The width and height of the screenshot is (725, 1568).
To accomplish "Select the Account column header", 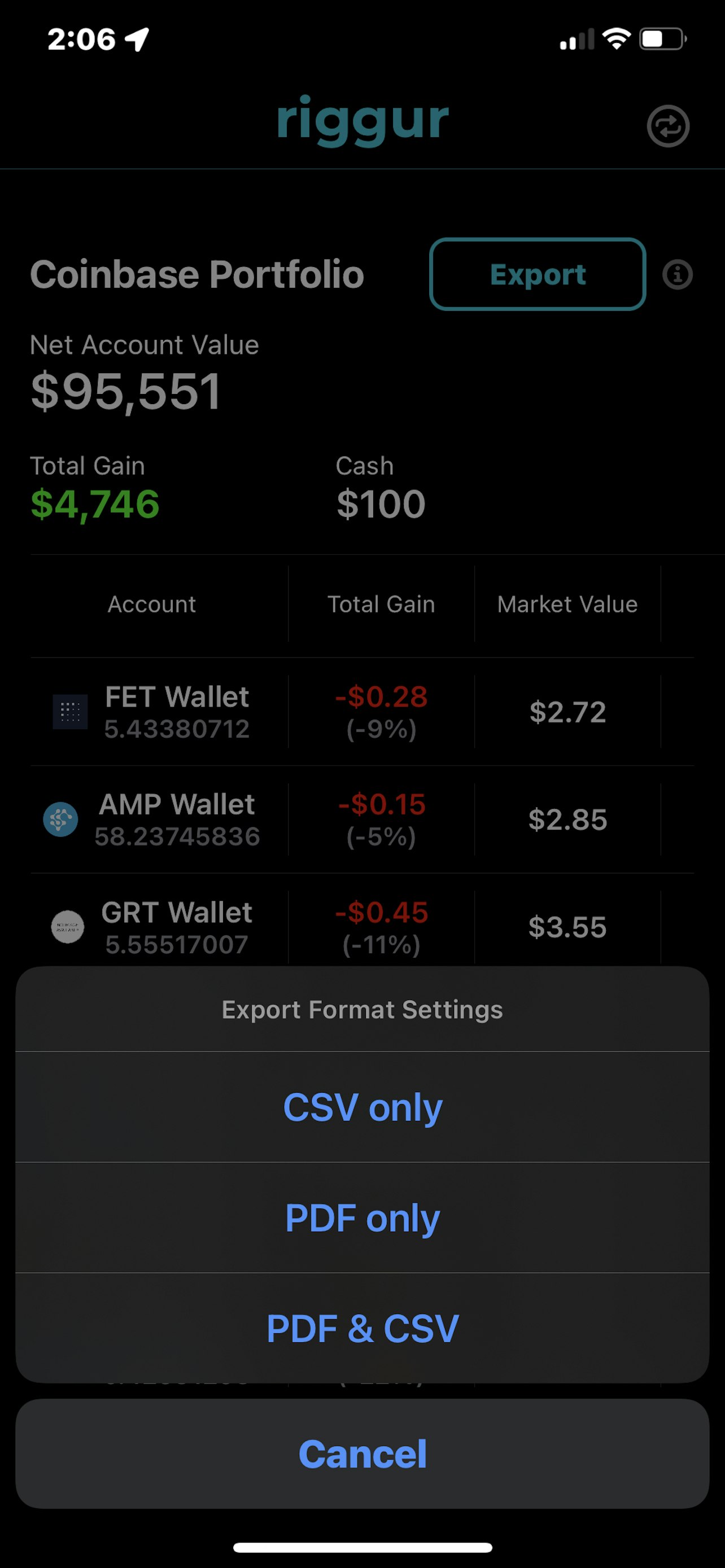I will [151, 604].
